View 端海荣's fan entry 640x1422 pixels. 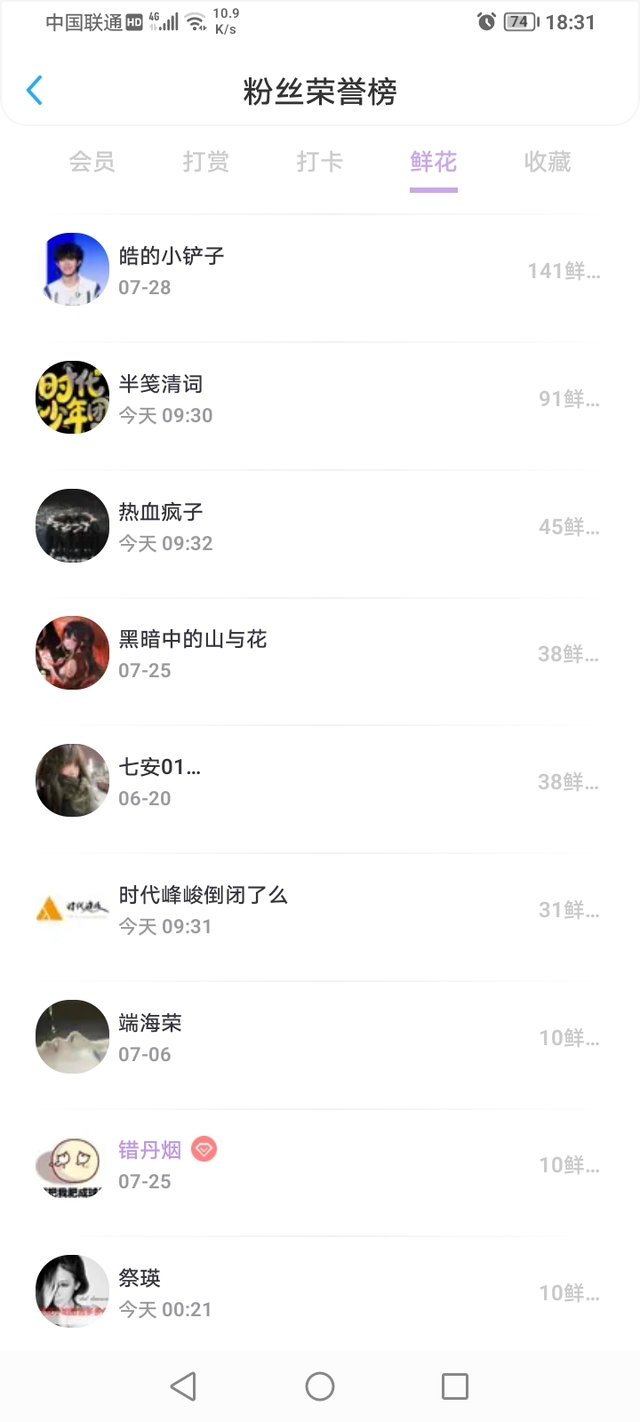coord(320,1037)
